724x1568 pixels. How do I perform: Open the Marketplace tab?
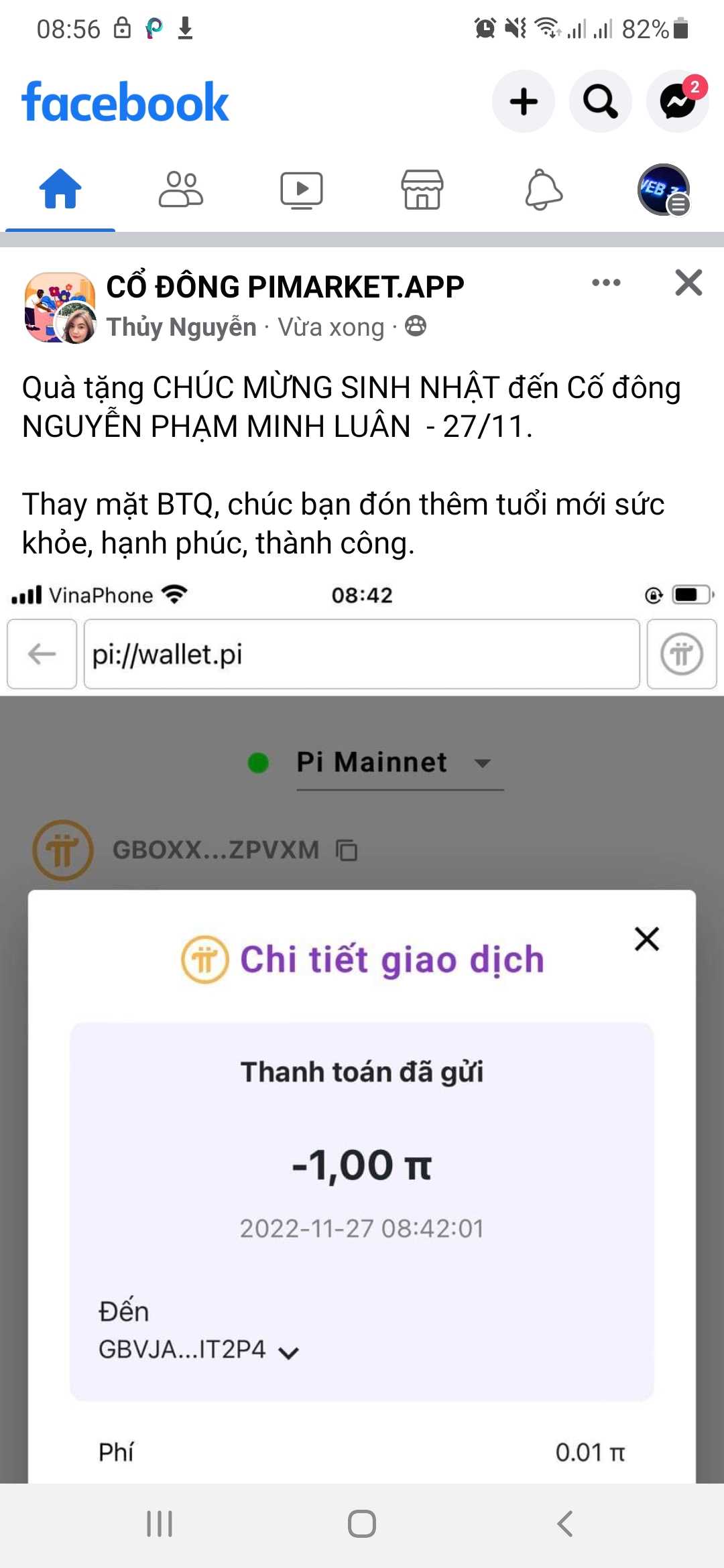[422, 190]
